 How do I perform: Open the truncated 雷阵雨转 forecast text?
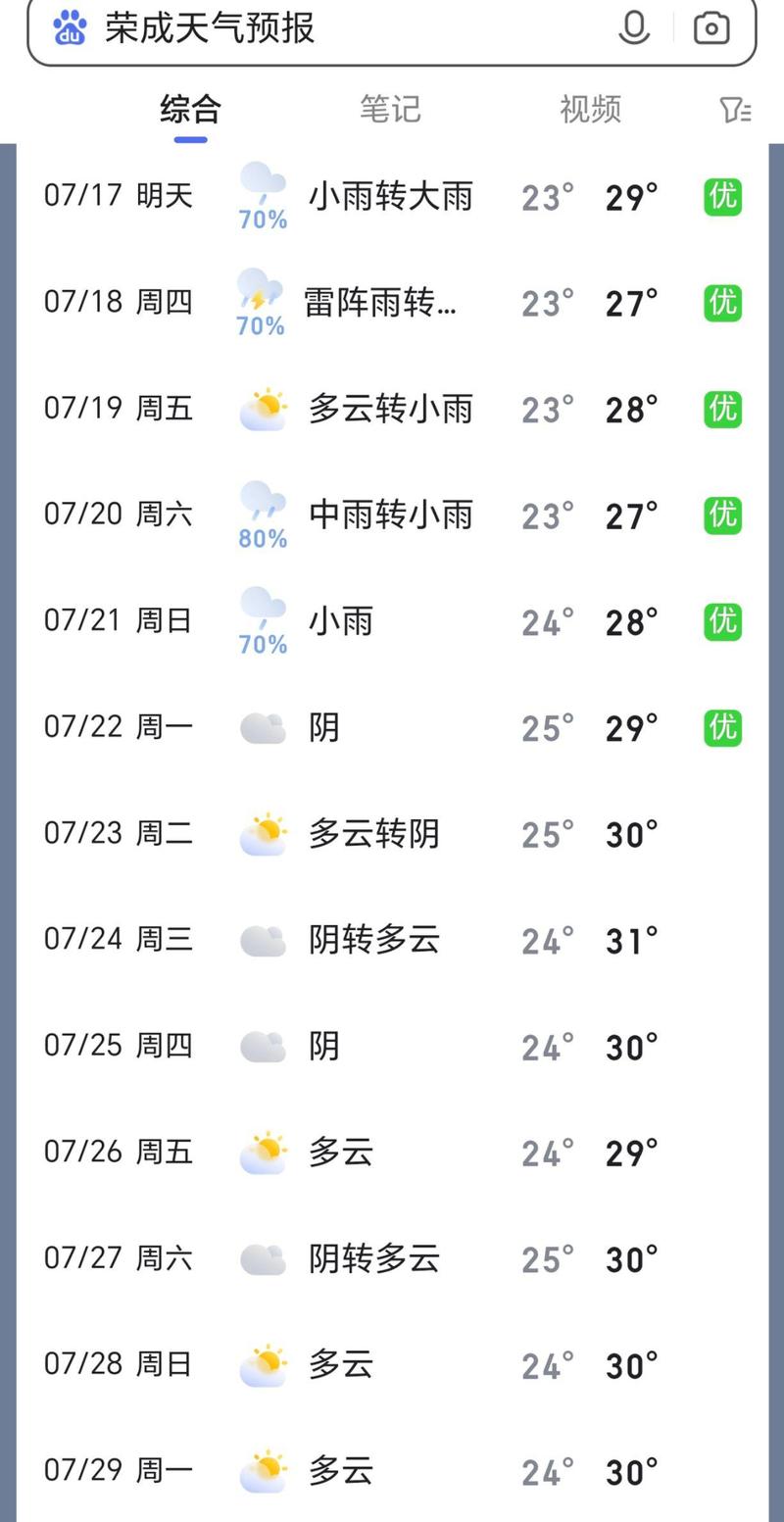point(382,304)
